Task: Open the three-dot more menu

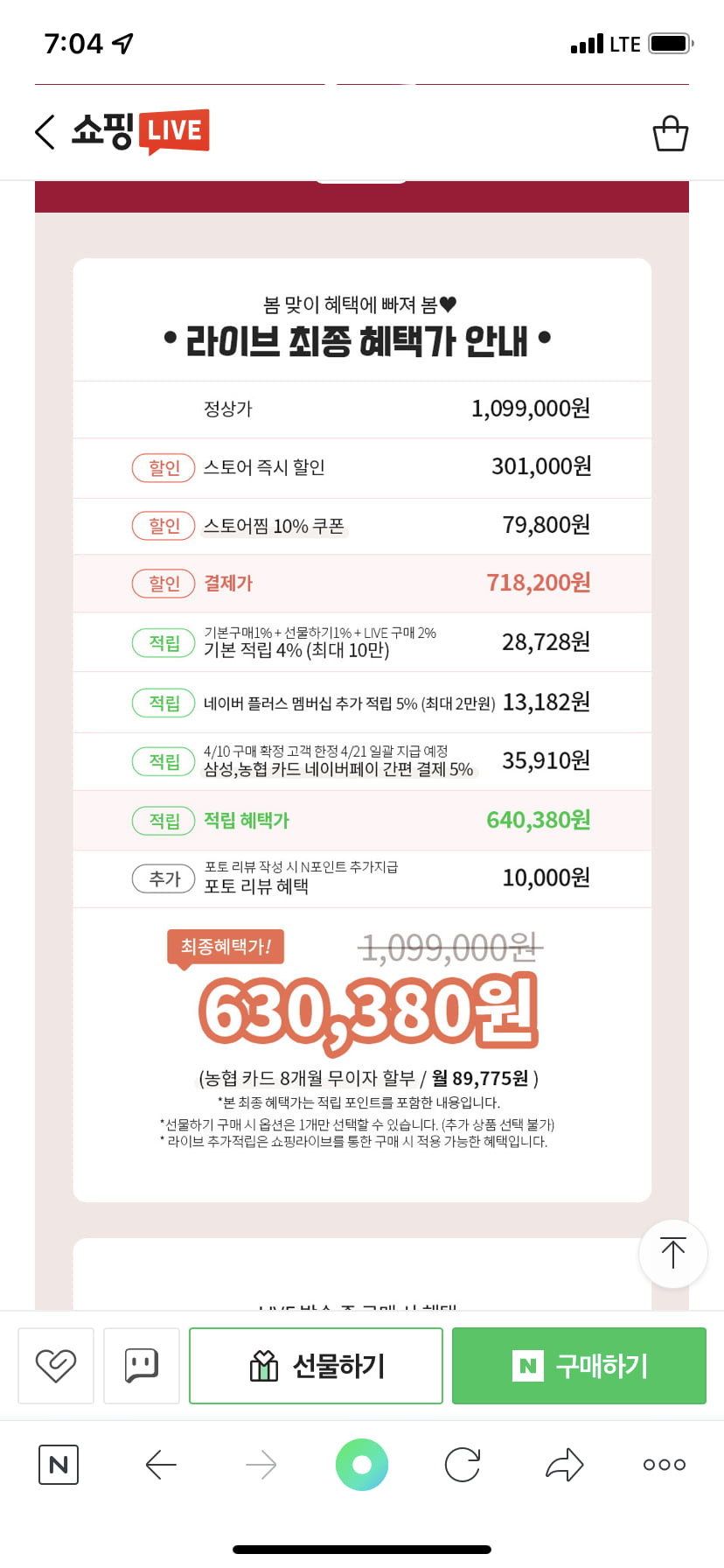Action: (x=665, y=1464)
